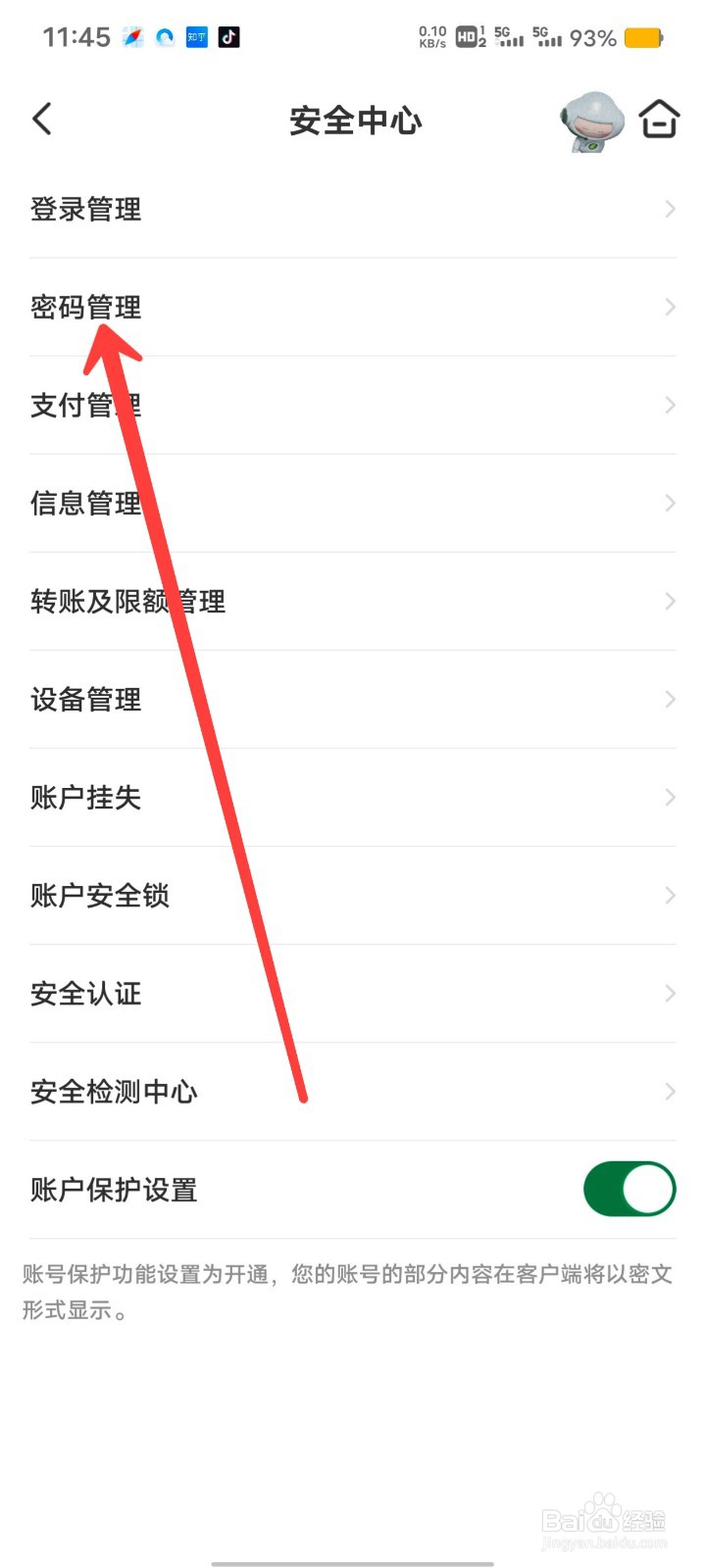Expand 转账及限额管理 via its chevron
The image size is (706, 1568).
670,601
